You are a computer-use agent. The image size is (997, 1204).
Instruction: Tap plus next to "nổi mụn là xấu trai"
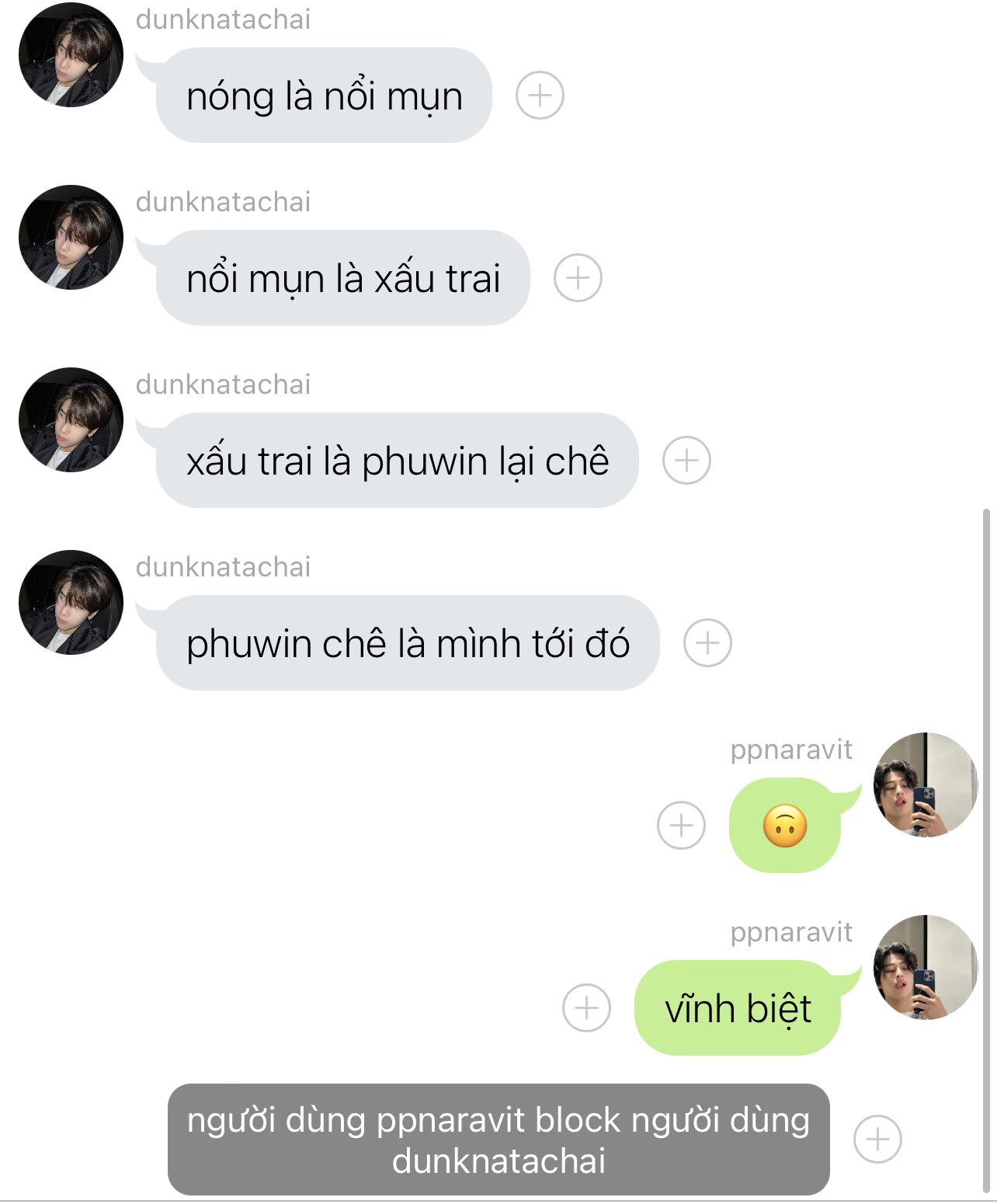578,278
